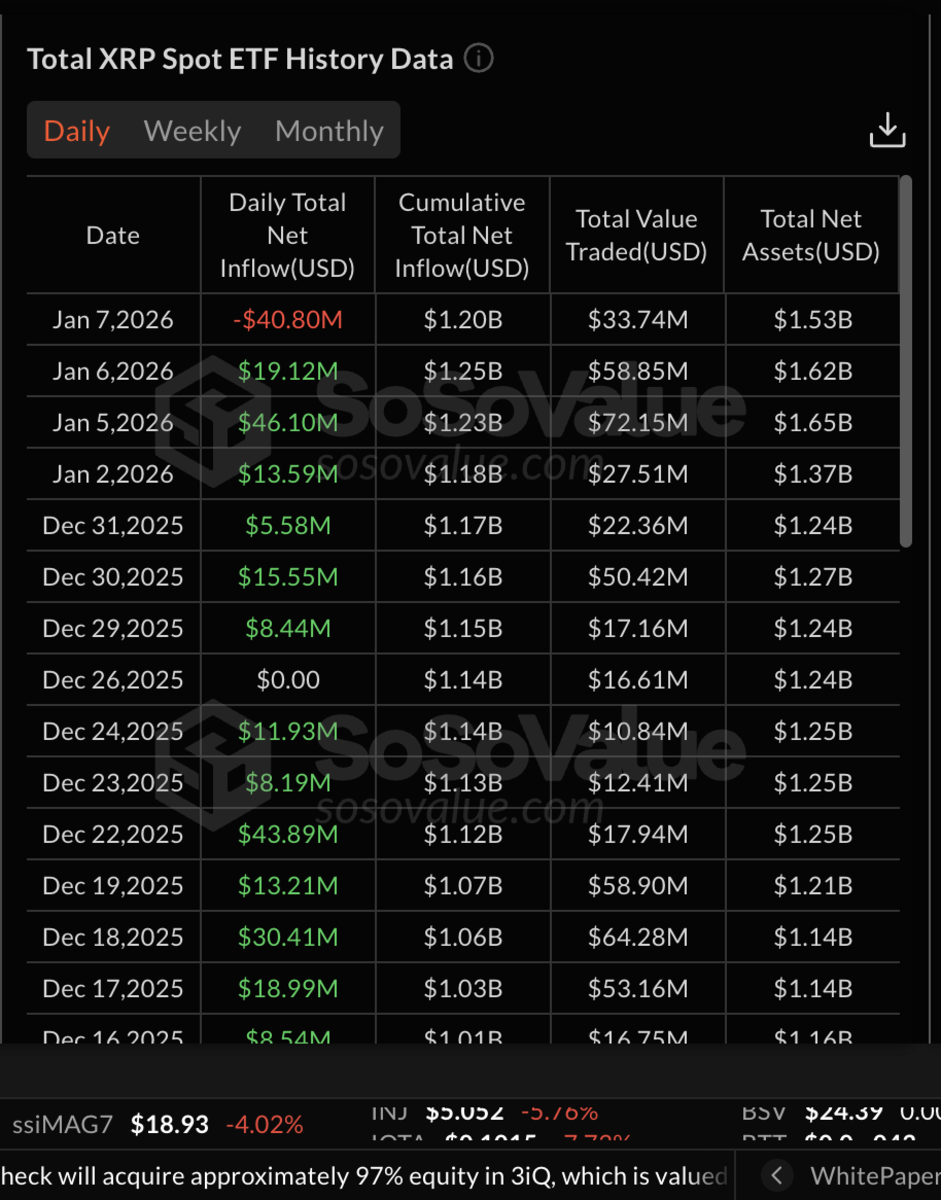Click the Total Net Assets column header
Image resolution: width=941 pixels, height=1200 pixels.
[811, 234]
